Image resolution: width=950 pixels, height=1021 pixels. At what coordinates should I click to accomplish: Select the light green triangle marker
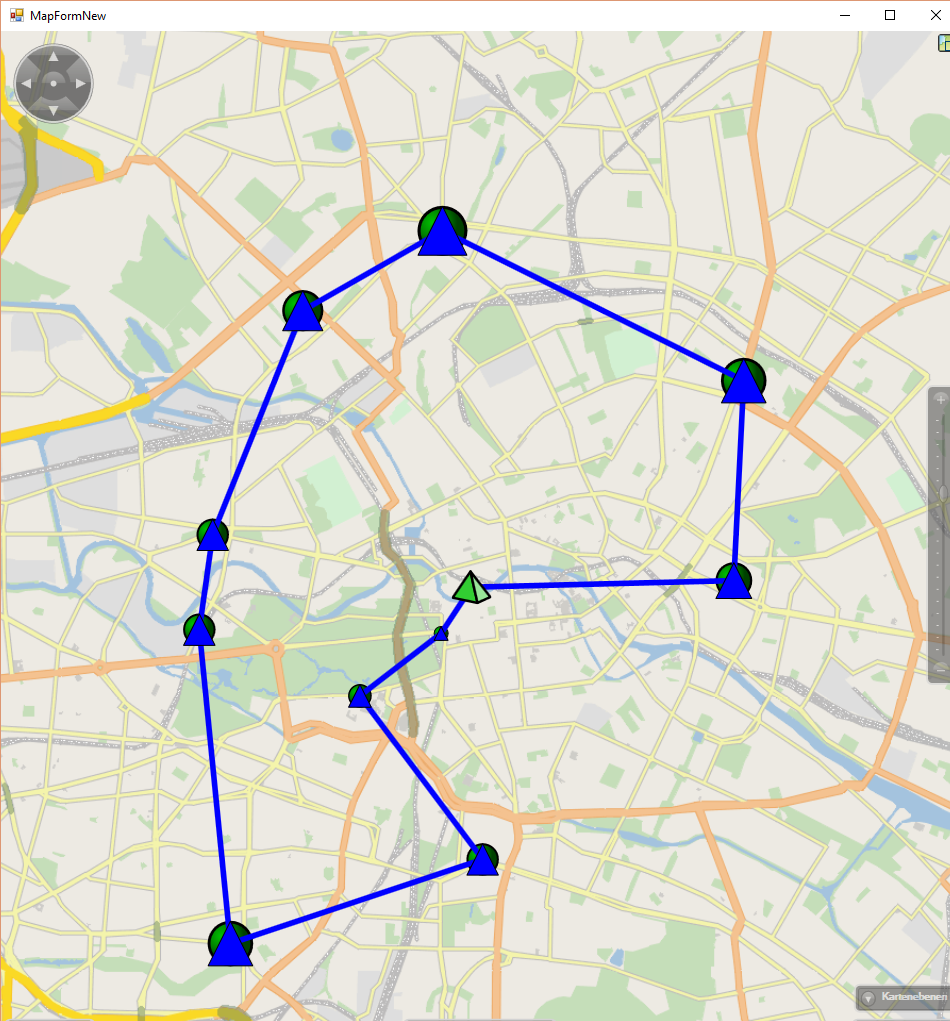coord(471,588)
